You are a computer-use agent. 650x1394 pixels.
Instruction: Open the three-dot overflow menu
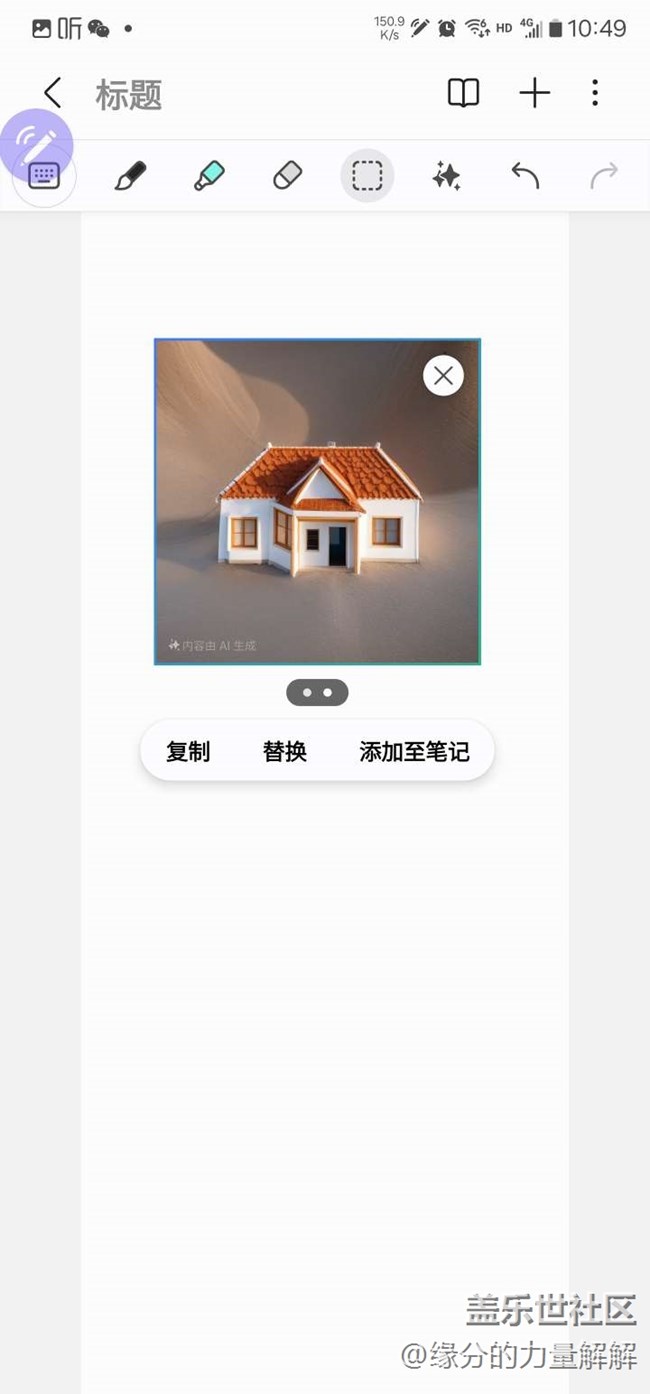[x=595, y=94]
